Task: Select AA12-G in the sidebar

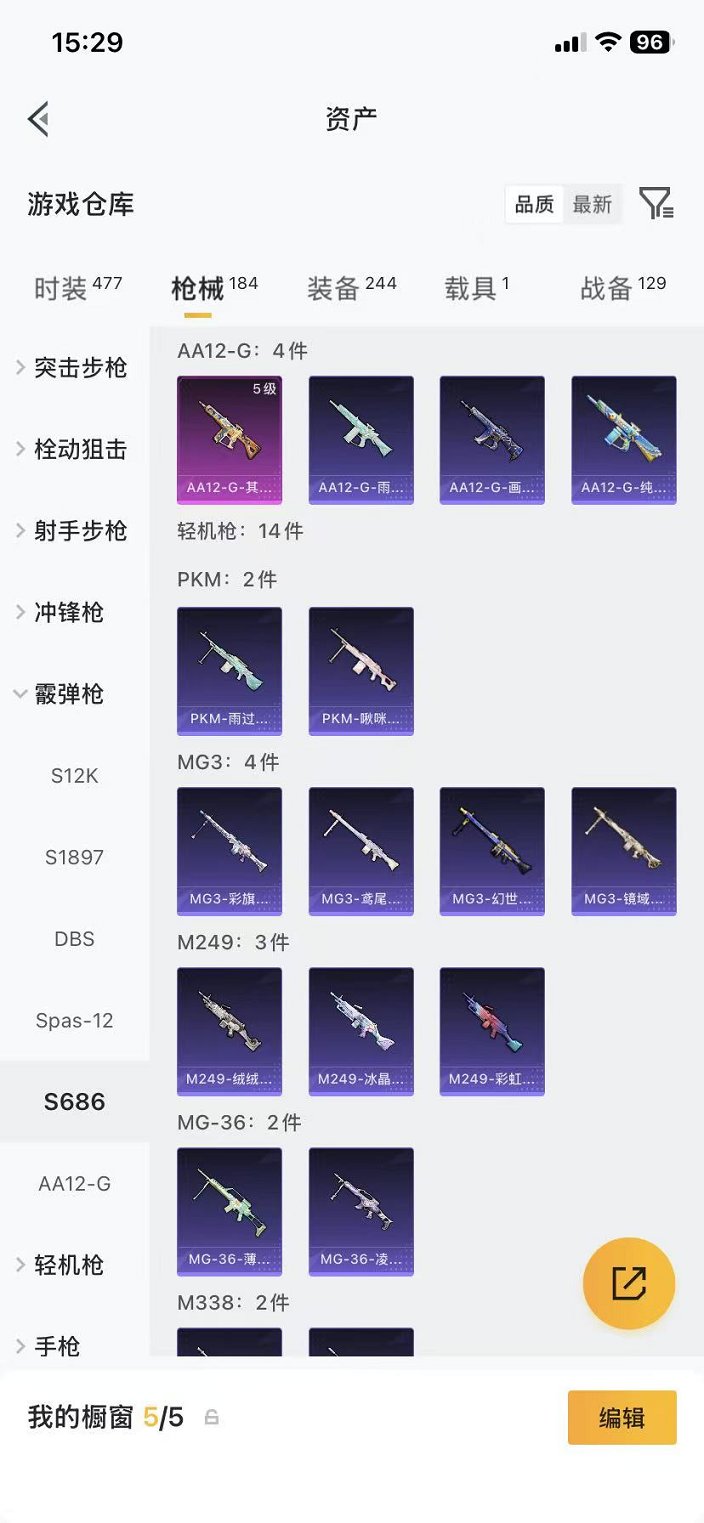Action: (x=74, y=1184)
